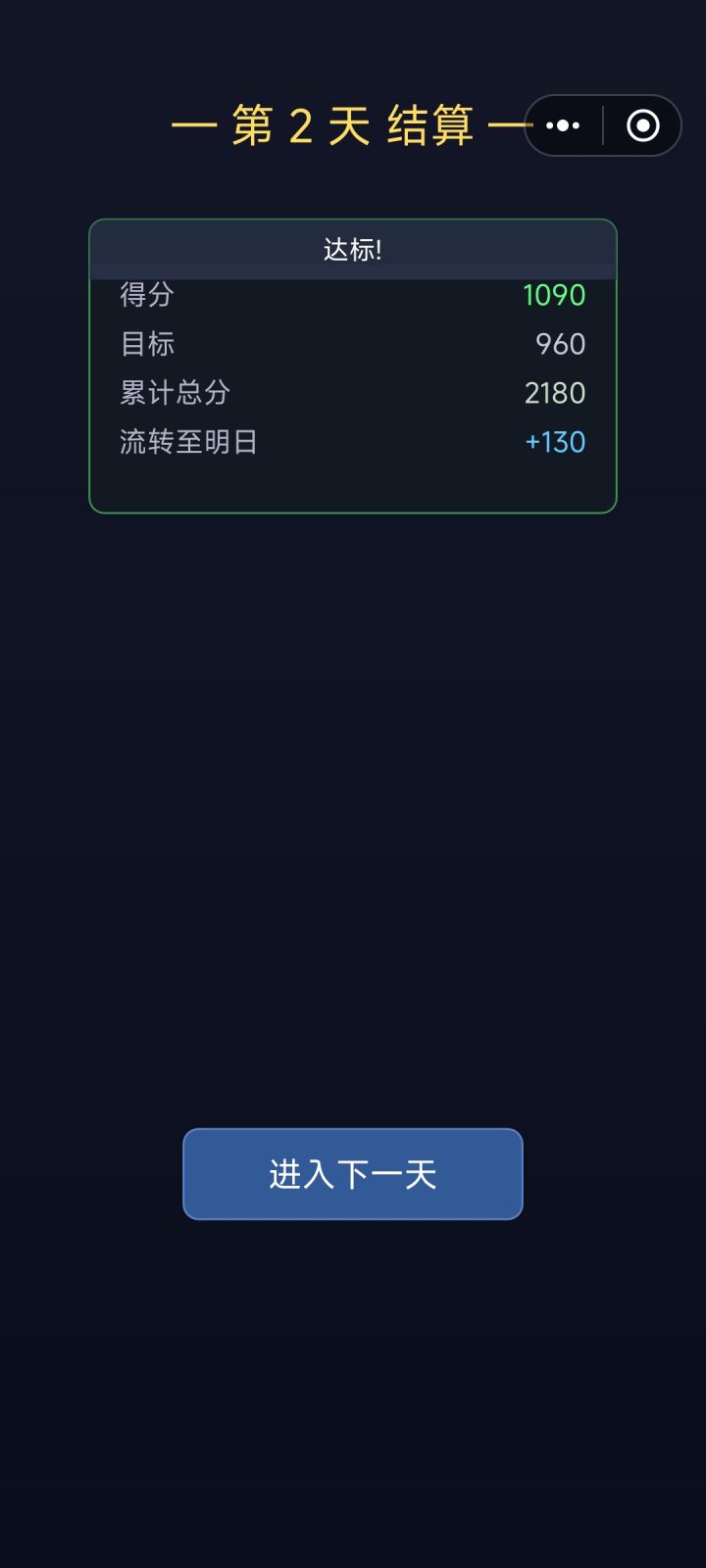Open the mini program three-dot menu
The image size is (706, 1568).
click(x=563, y=125)
